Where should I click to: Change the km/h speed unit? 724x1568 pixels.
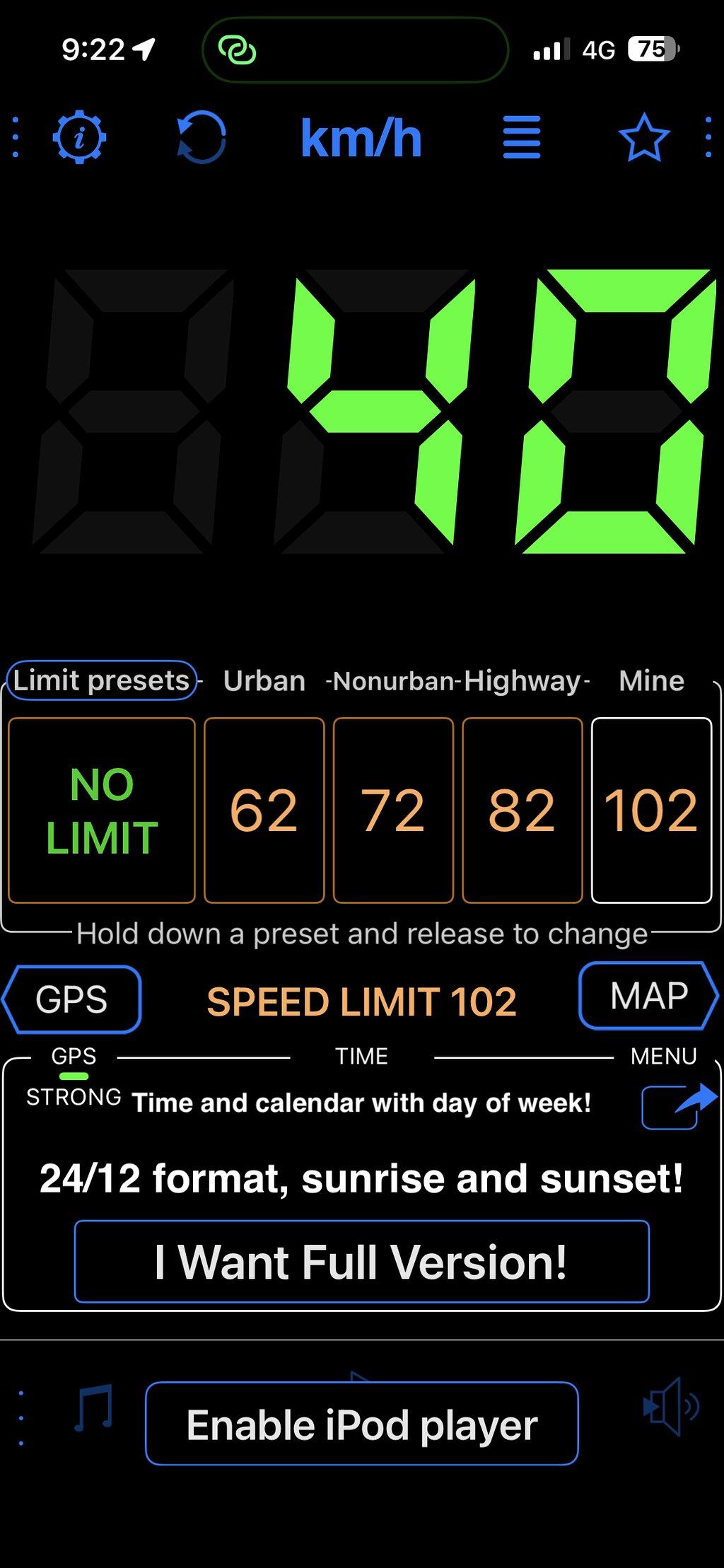361,138
